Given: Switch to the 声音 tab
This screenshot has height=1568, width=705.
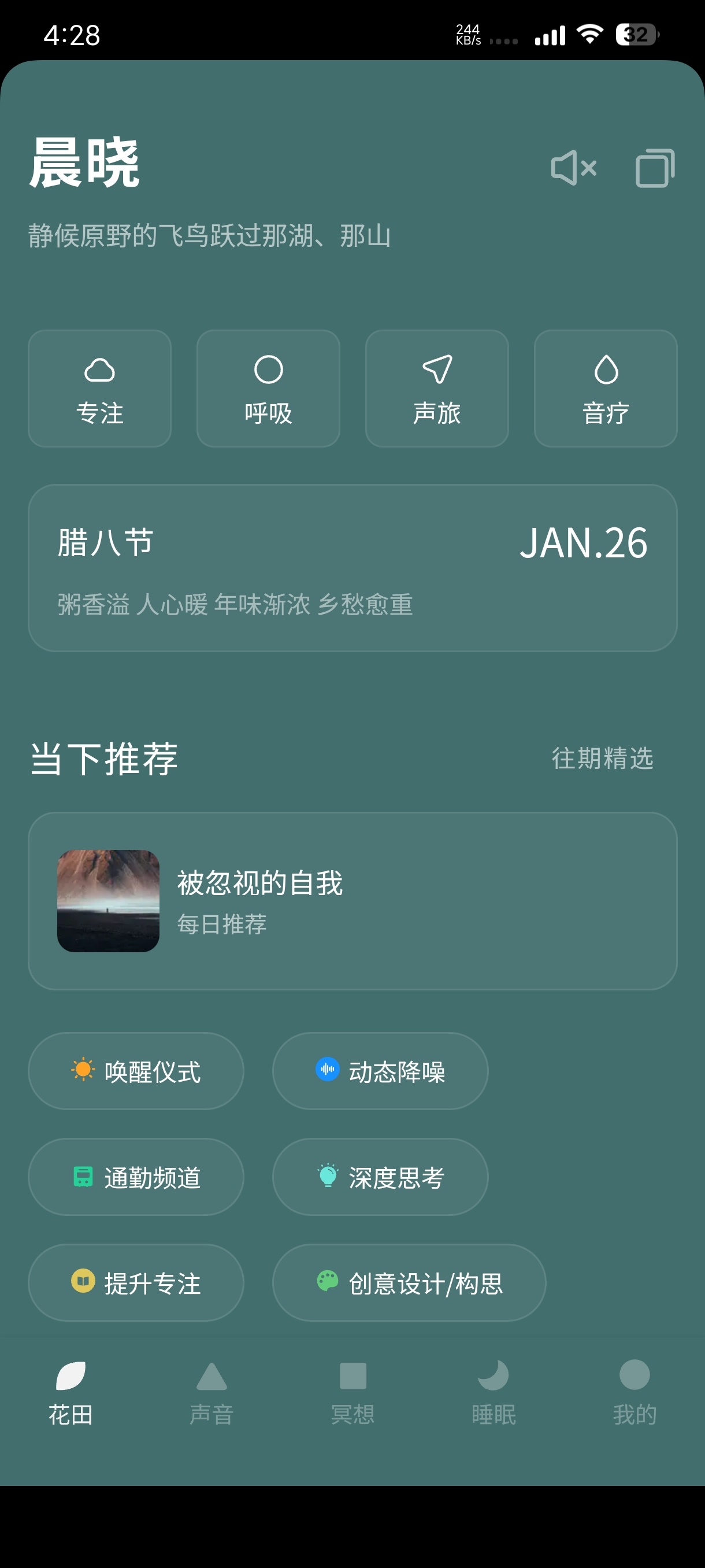Looking at the screenshot, I should click(x=211, y=1400).
